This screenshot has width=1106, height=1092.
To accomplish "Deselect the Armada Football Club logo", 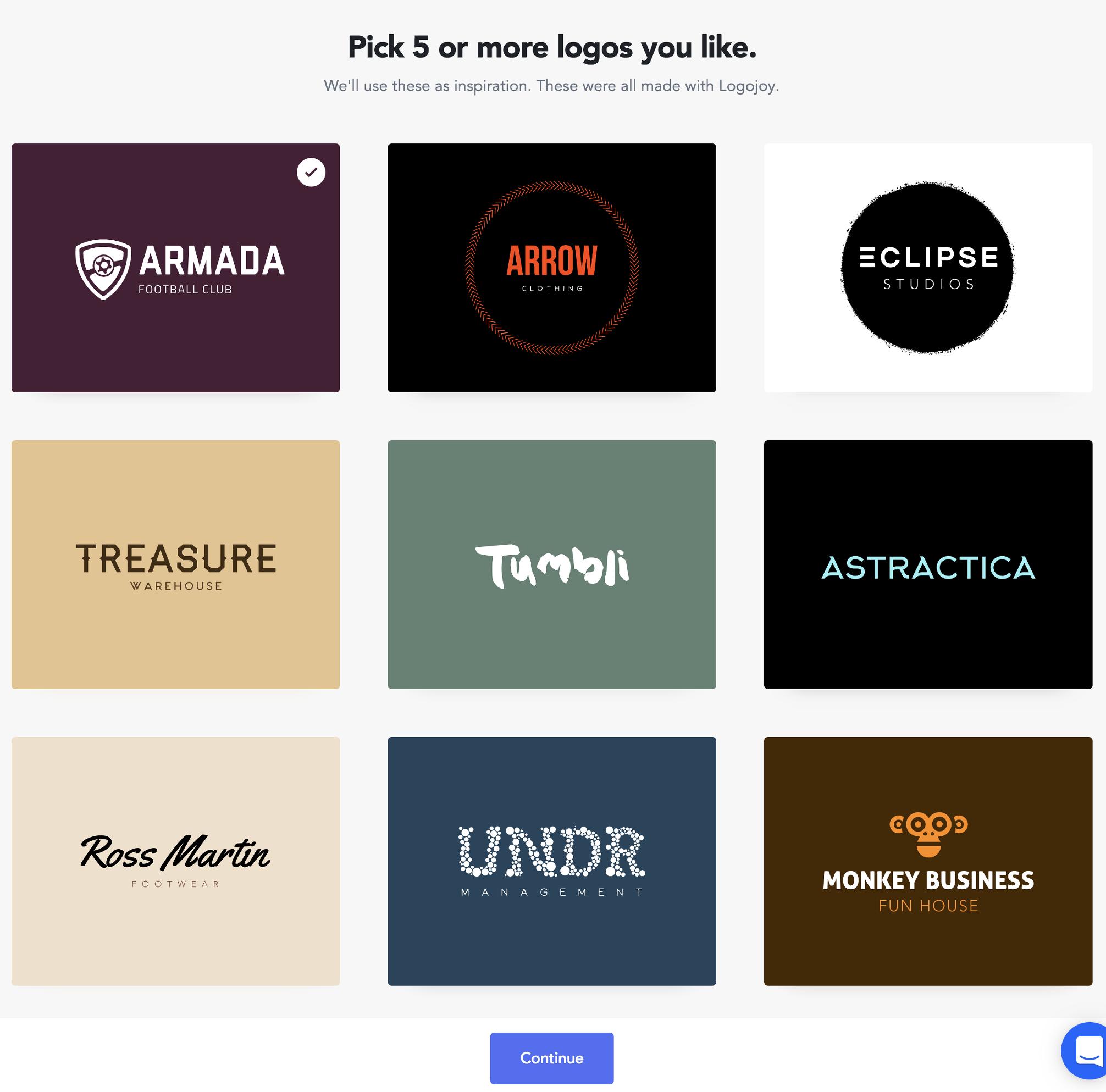I will click(x=175, y=267).
